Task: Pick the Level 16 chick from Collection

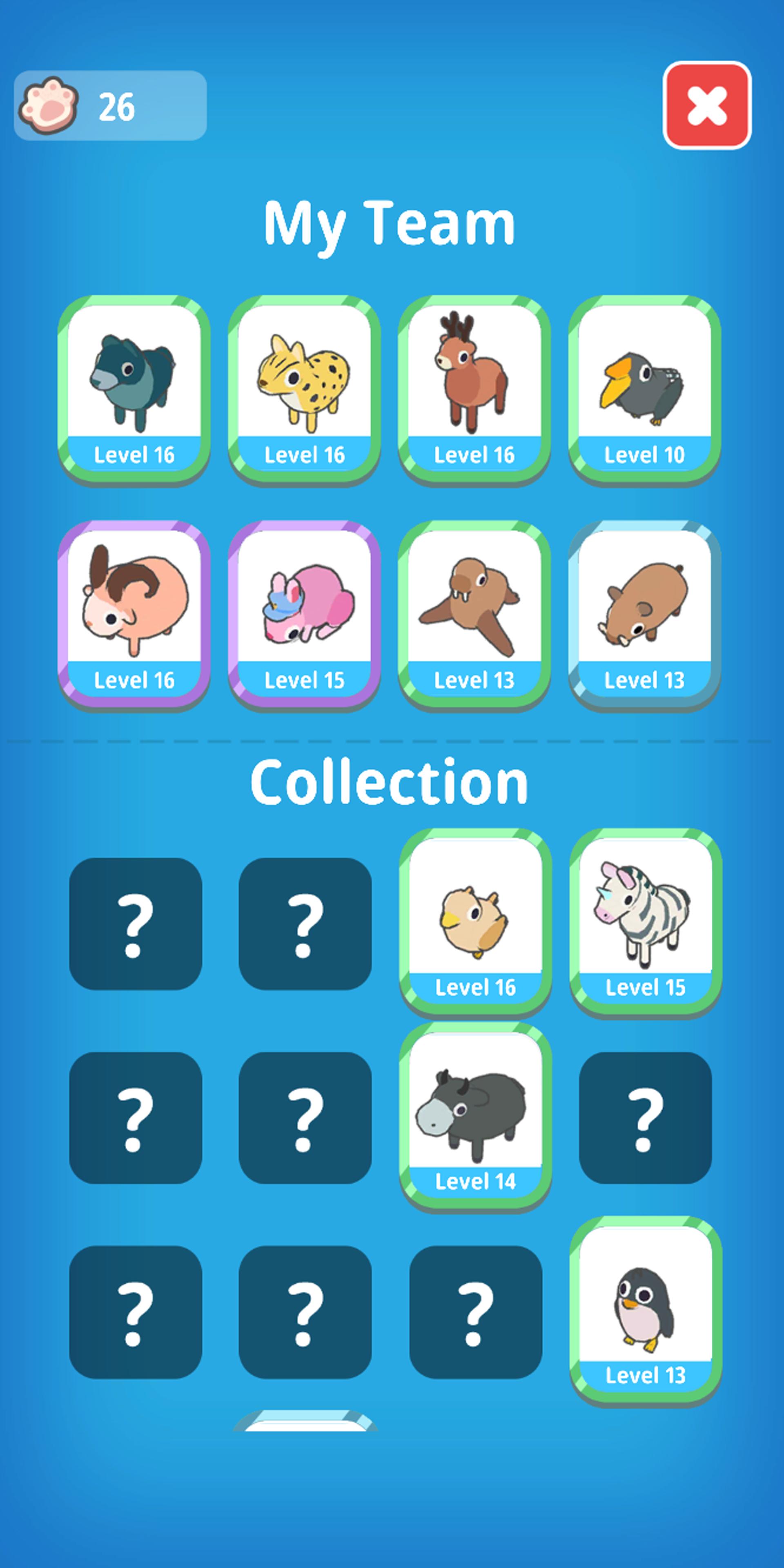Action: 475,922
